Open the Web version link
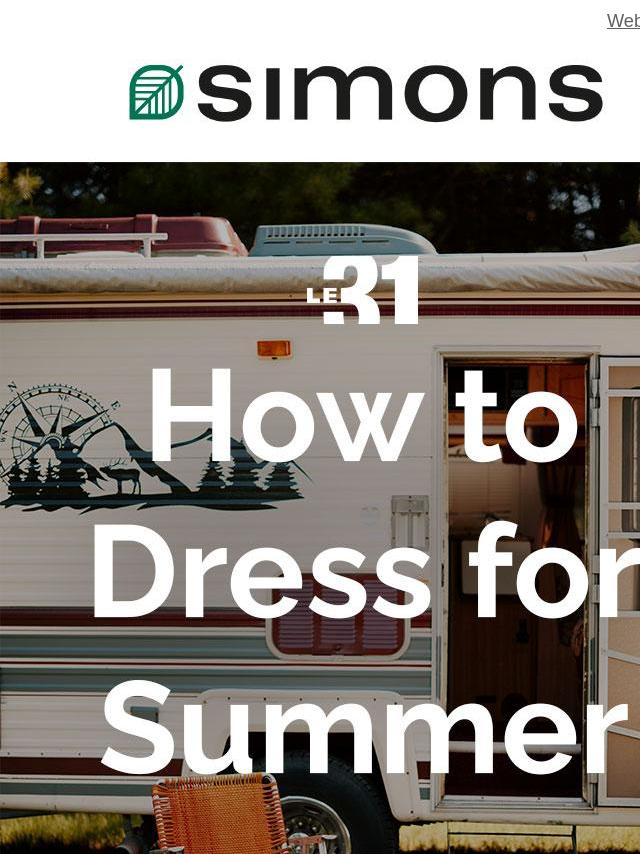640x854 pixels. click(x=623, y=21)
